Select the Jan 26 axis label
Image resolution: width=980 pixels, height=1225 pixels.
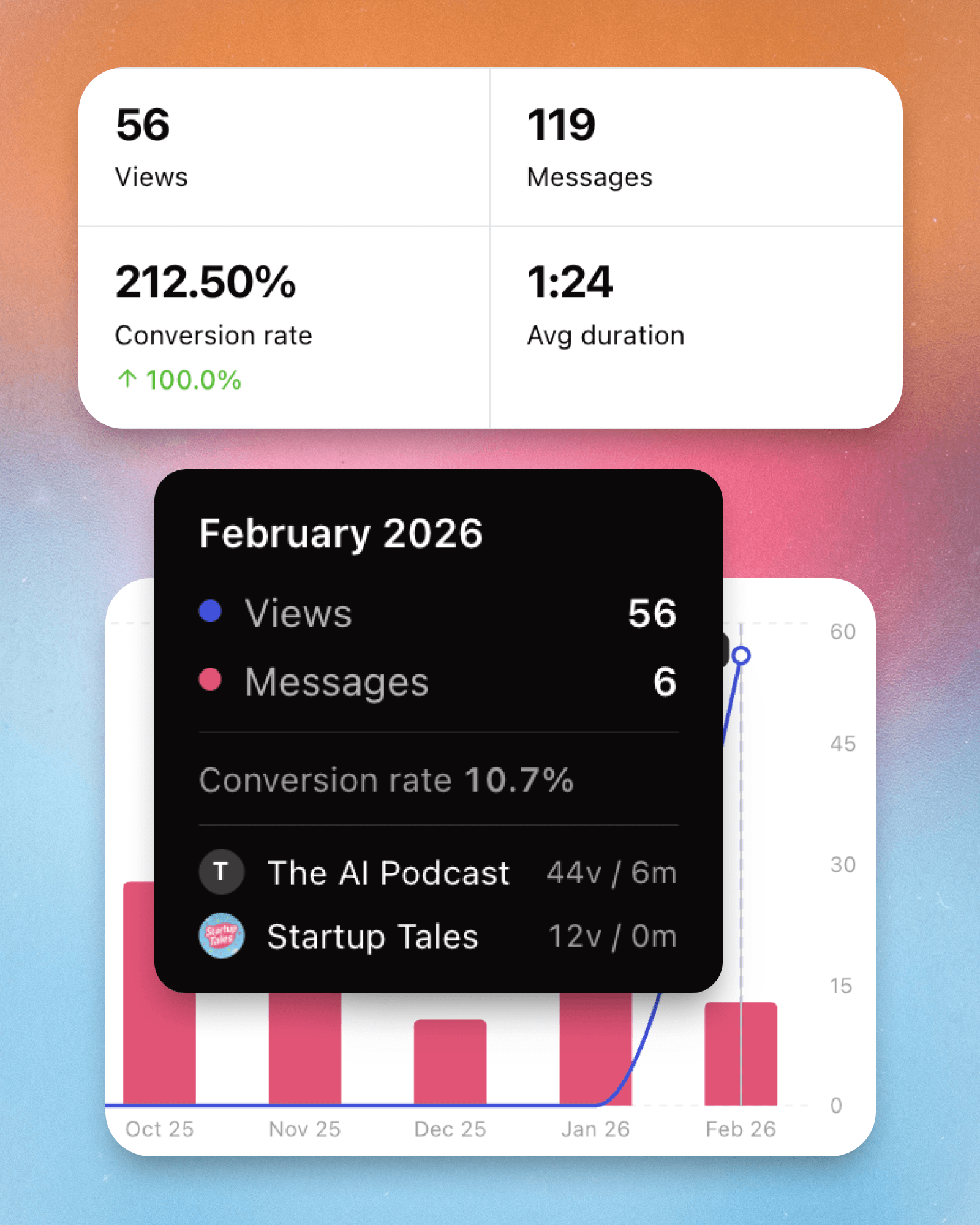595,1129
